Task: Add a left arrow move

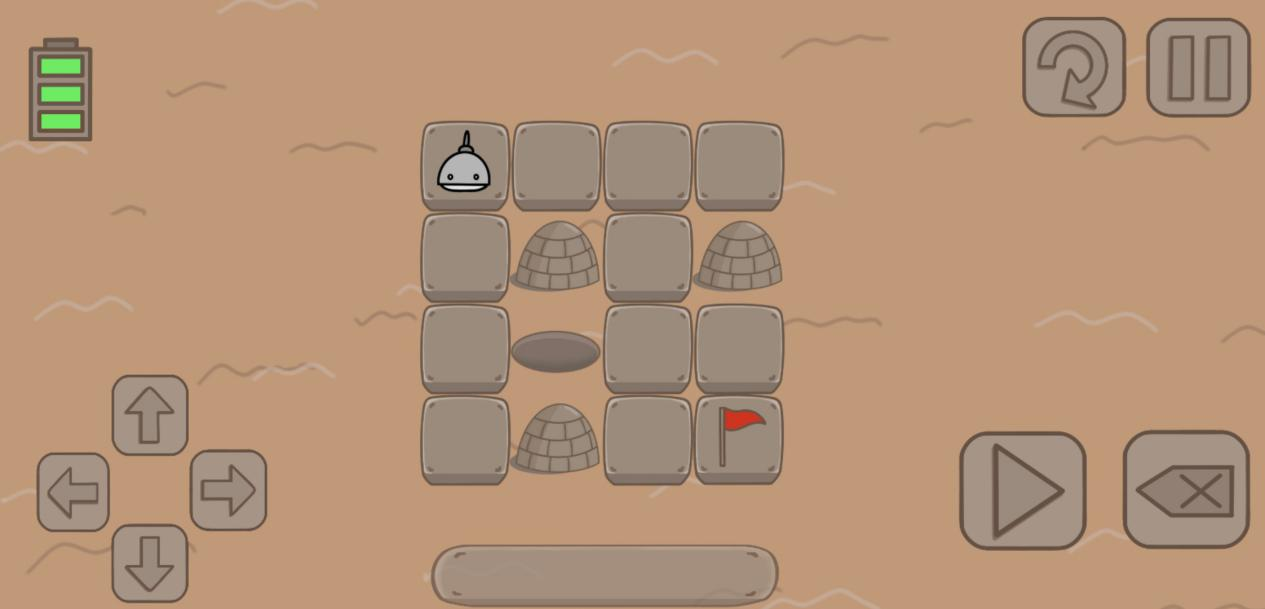Action: [x=73, y=492]
